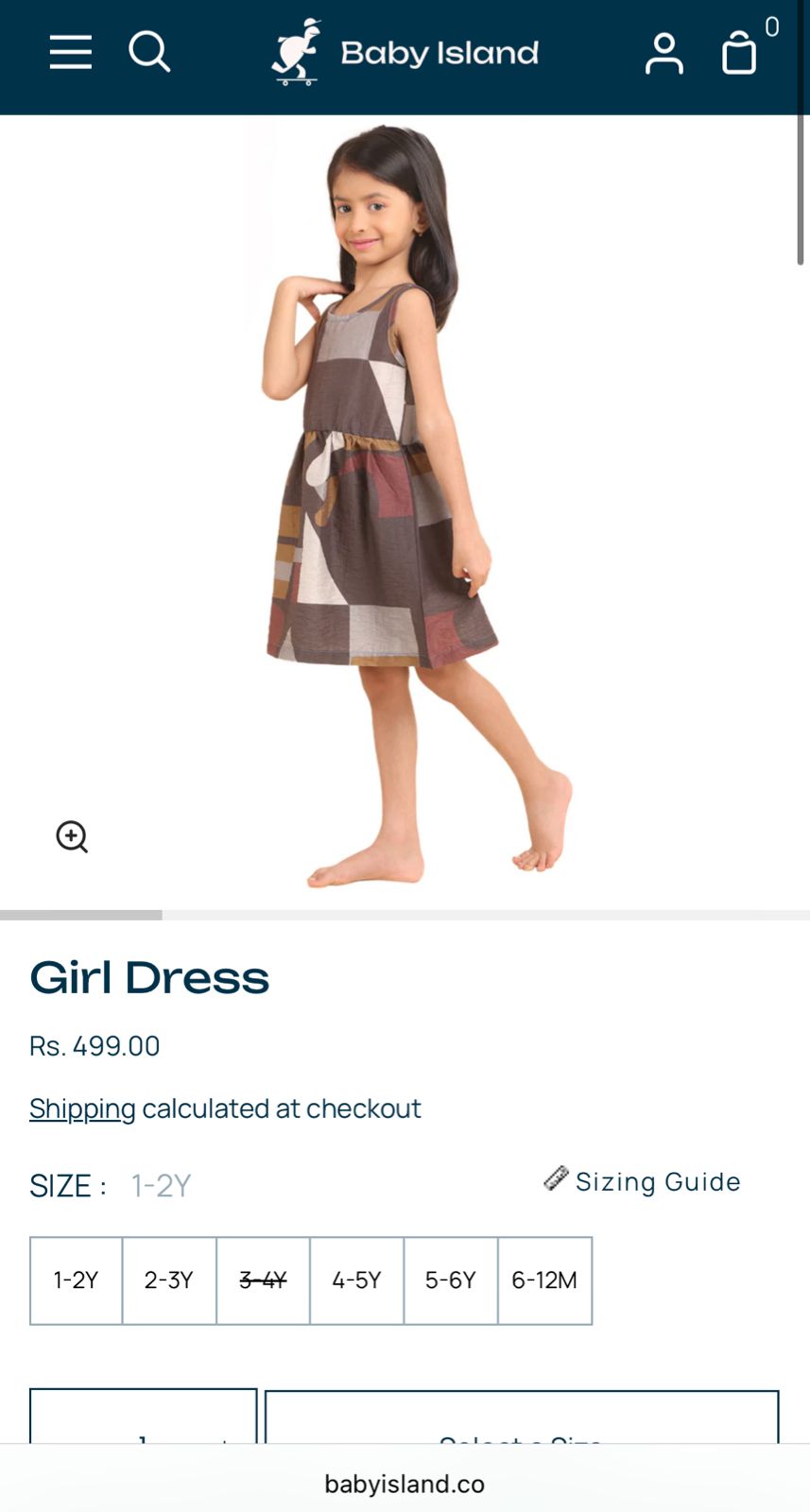Zoom into the product image
The width and height of the screenshot is (810, 1512).
72,836
